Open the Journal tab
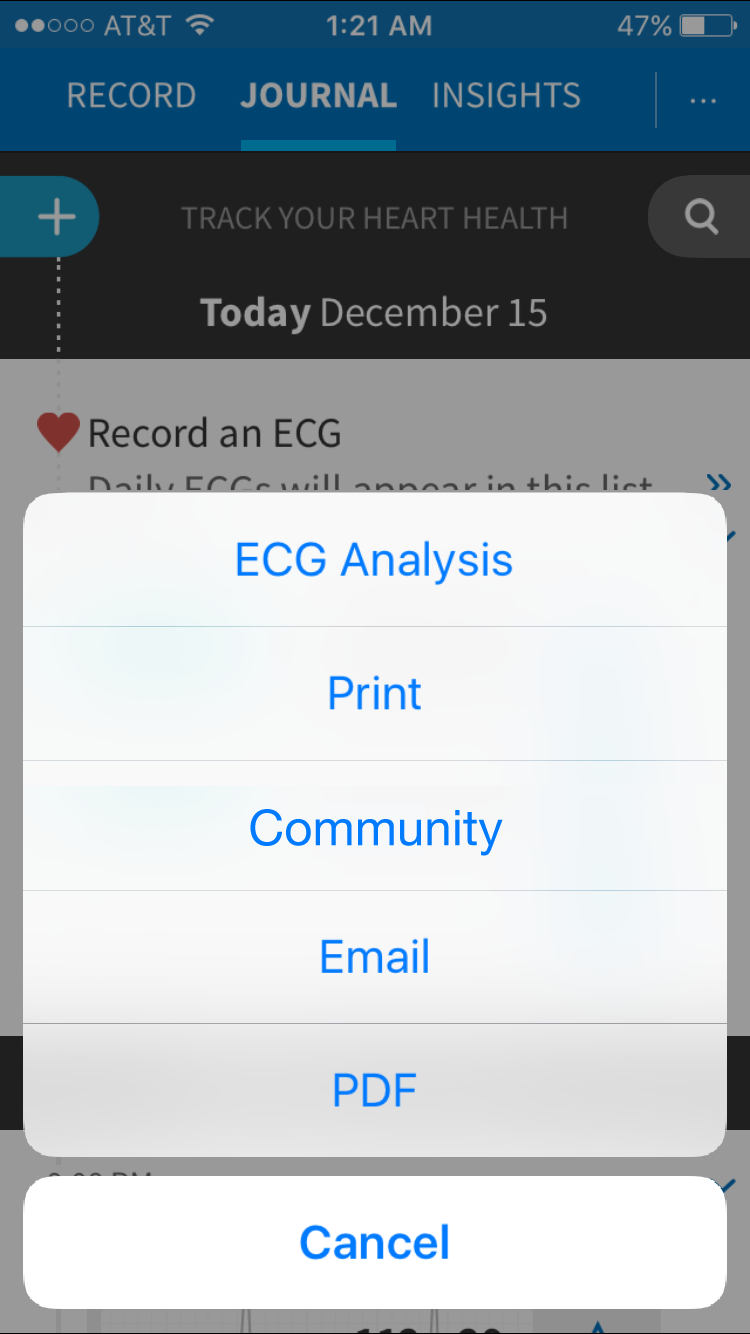The height and width of the screenshot is (1334, 750). click(x=318, y=96)
